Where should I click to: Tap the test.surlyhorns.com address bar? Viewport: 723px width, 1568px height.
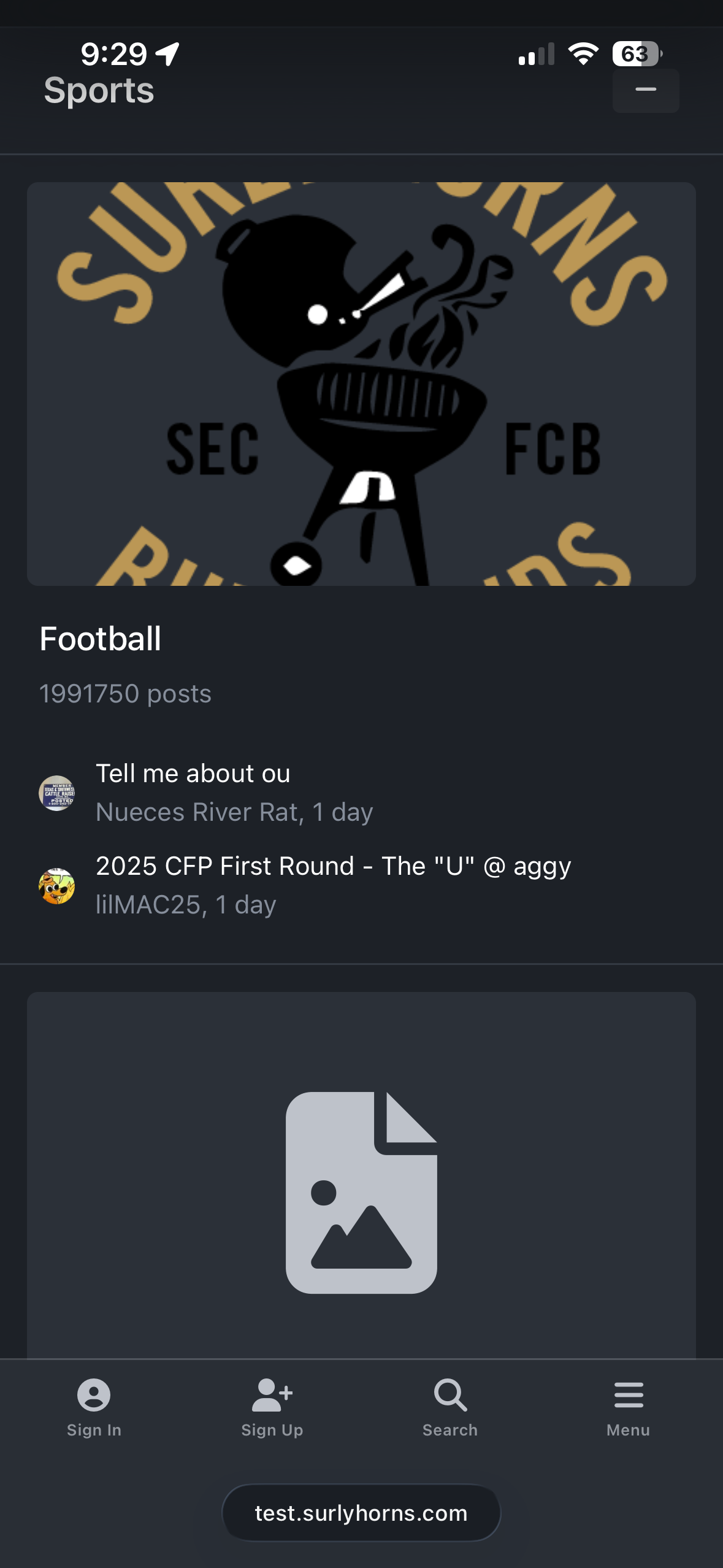361,1513
